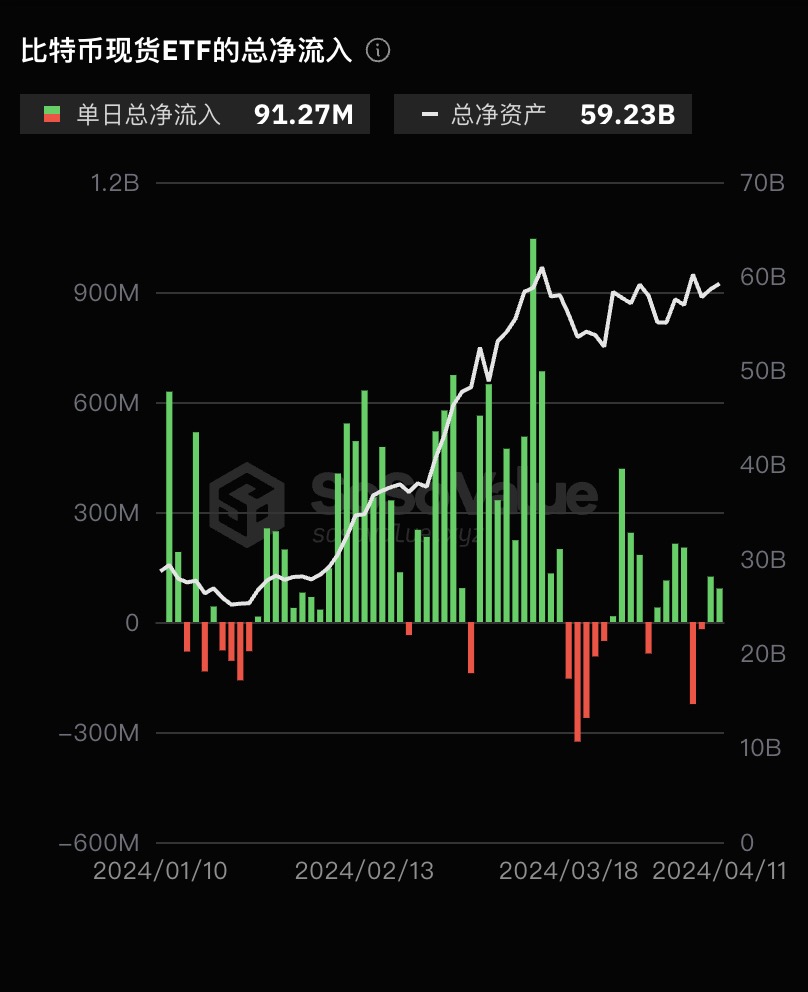The width and height of the screenshot is (808, 992).
Task: Open the info icon beside 比特币现货ETF的总净流入
Action: pos(378,51)
